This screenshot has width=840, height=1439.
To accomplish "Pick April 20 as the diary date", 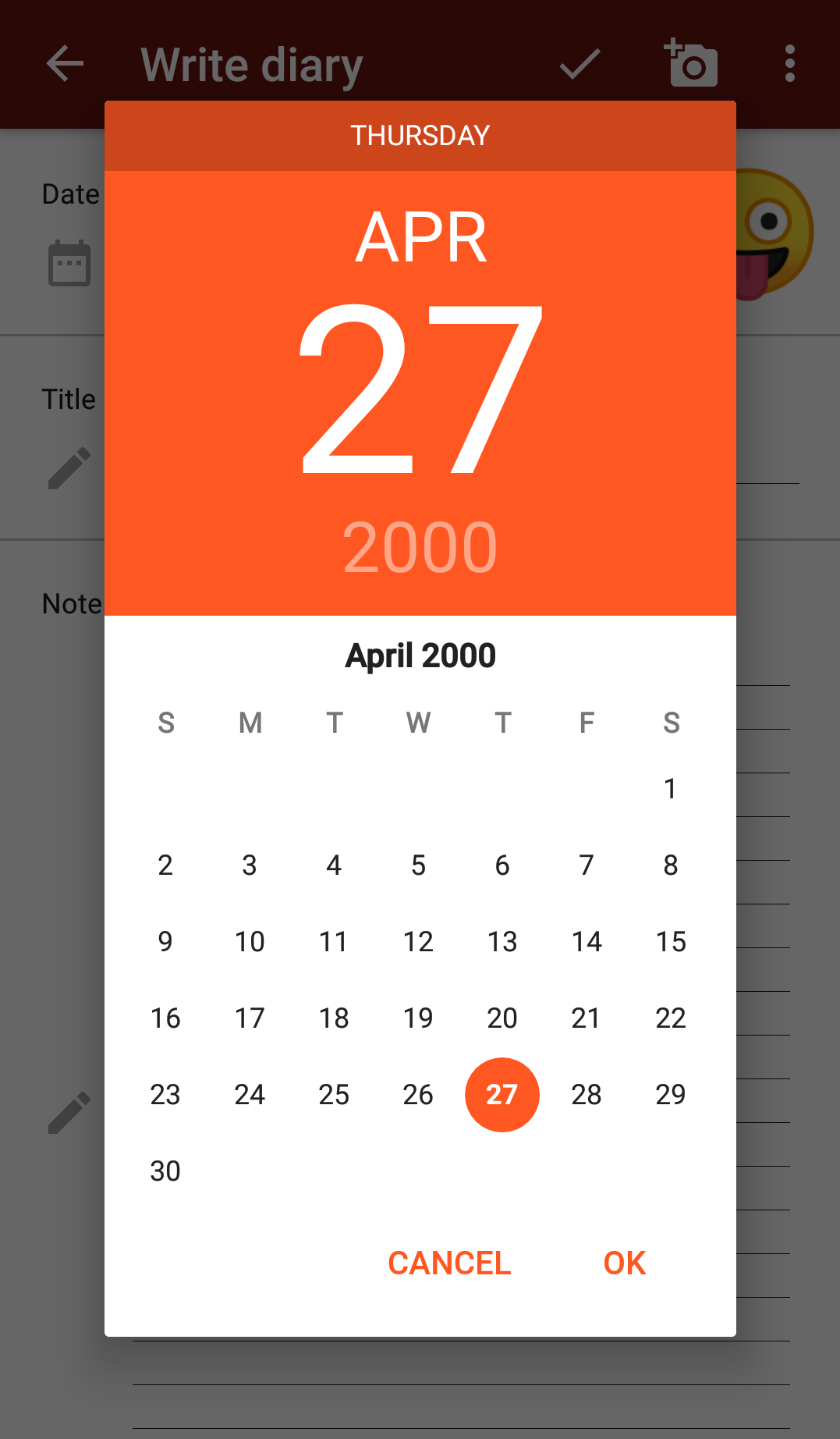I will [502, 1018].
